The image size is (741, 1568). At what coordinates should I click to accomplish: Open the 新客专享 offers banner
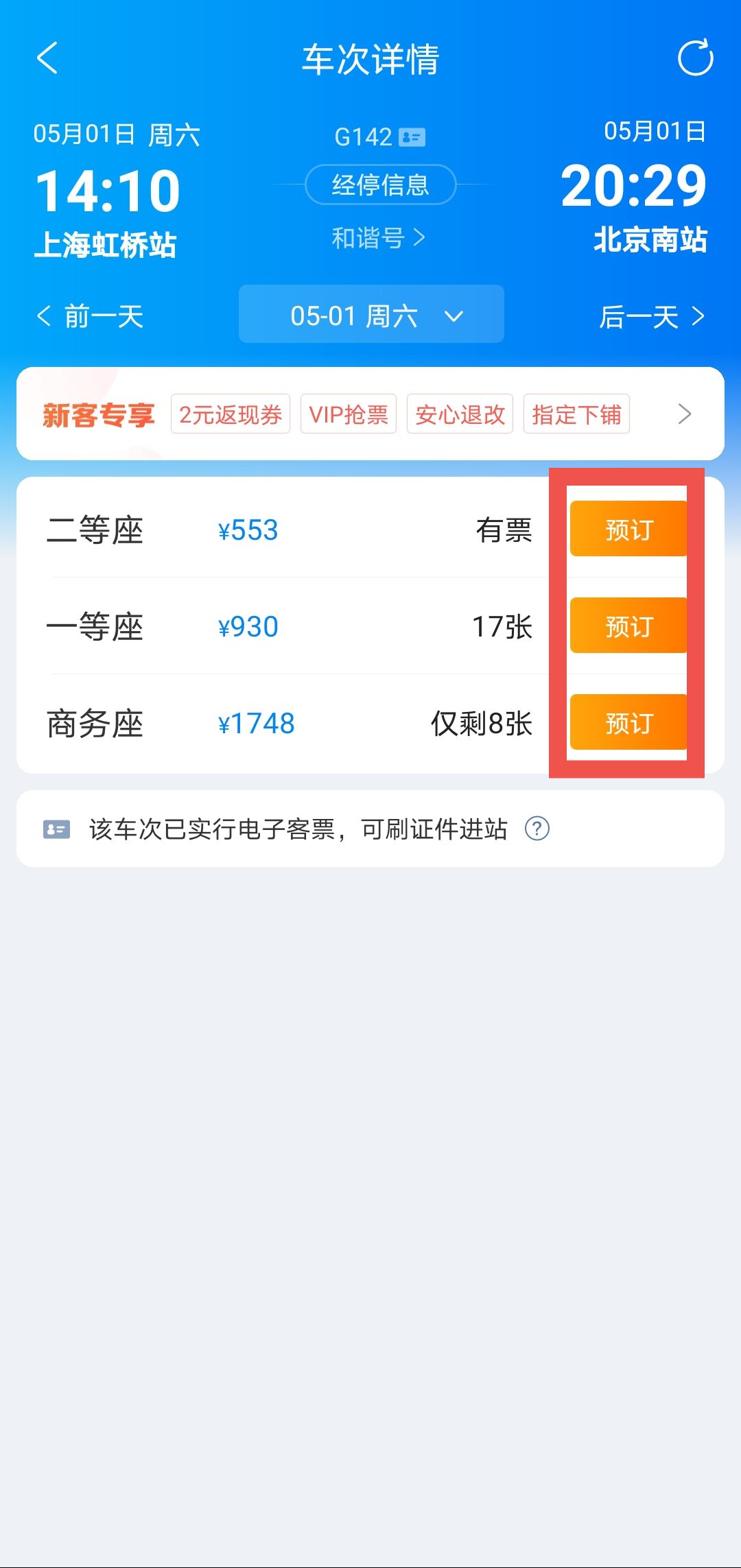[x=370, y=414]
